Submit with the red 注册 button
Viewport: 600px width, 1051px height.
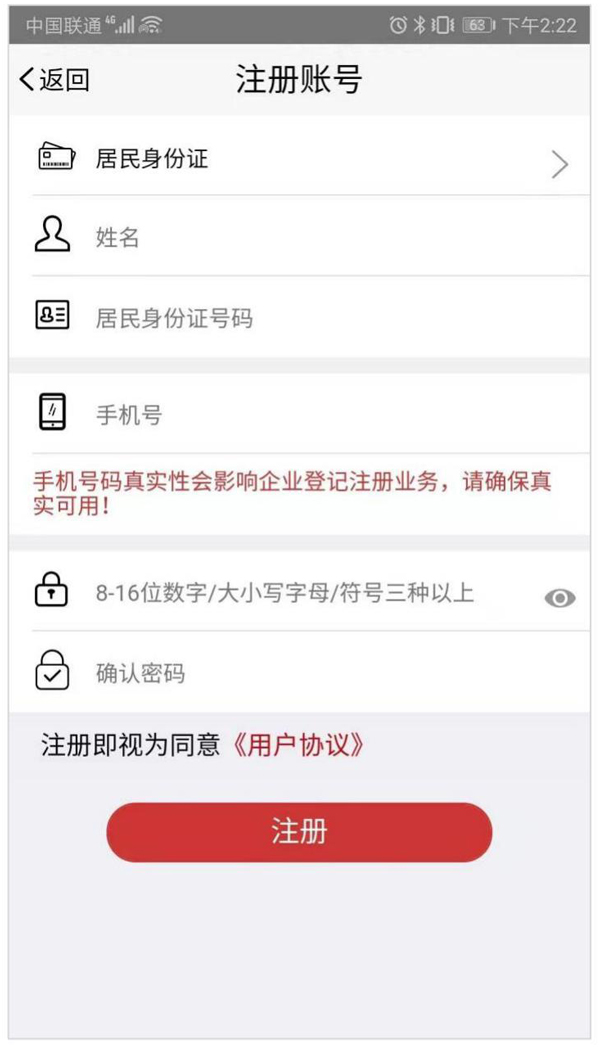pos(299,832)
